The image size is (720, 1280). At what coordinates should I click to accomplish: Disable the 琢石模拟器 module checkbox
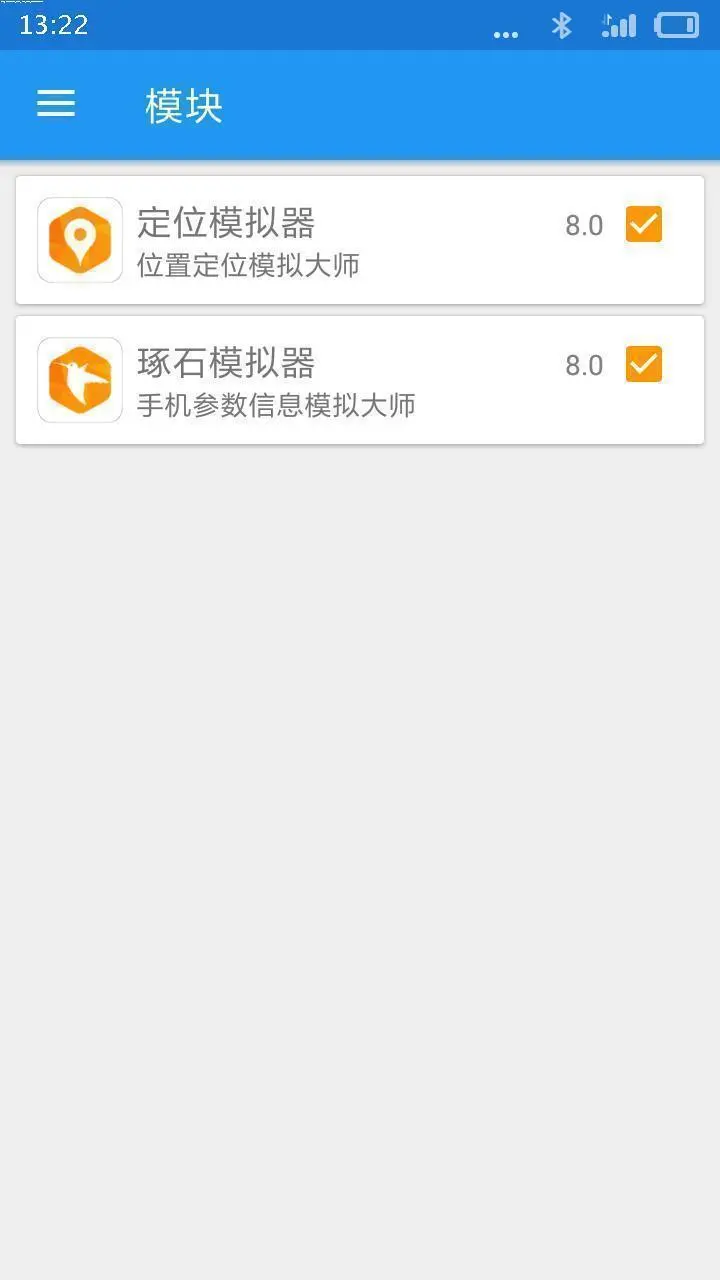[x=643, y=365]
